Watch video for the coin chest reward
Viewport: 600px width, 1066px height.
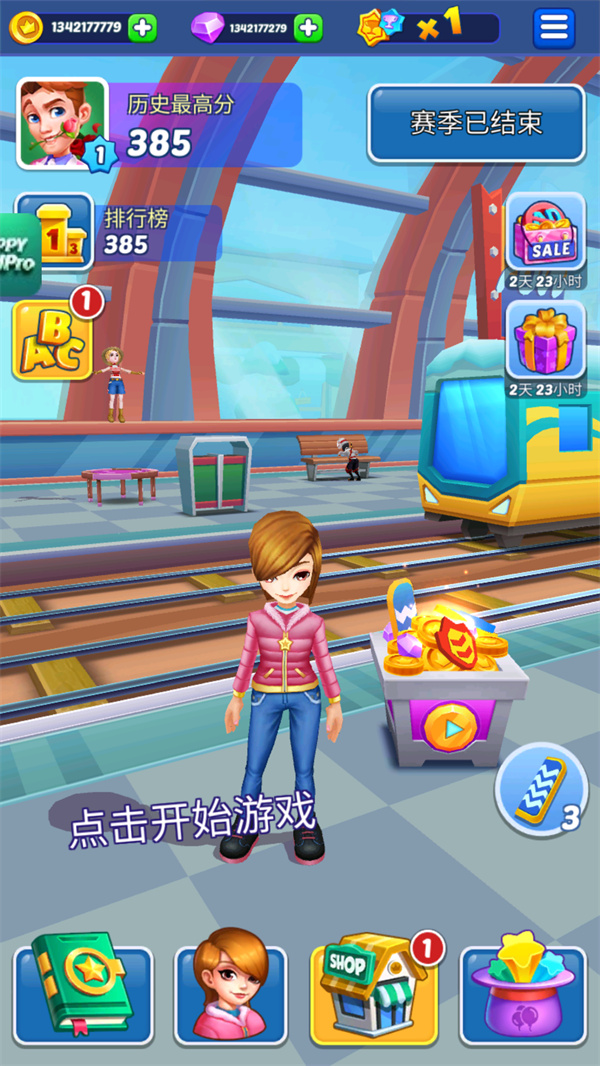pos(452,730)
